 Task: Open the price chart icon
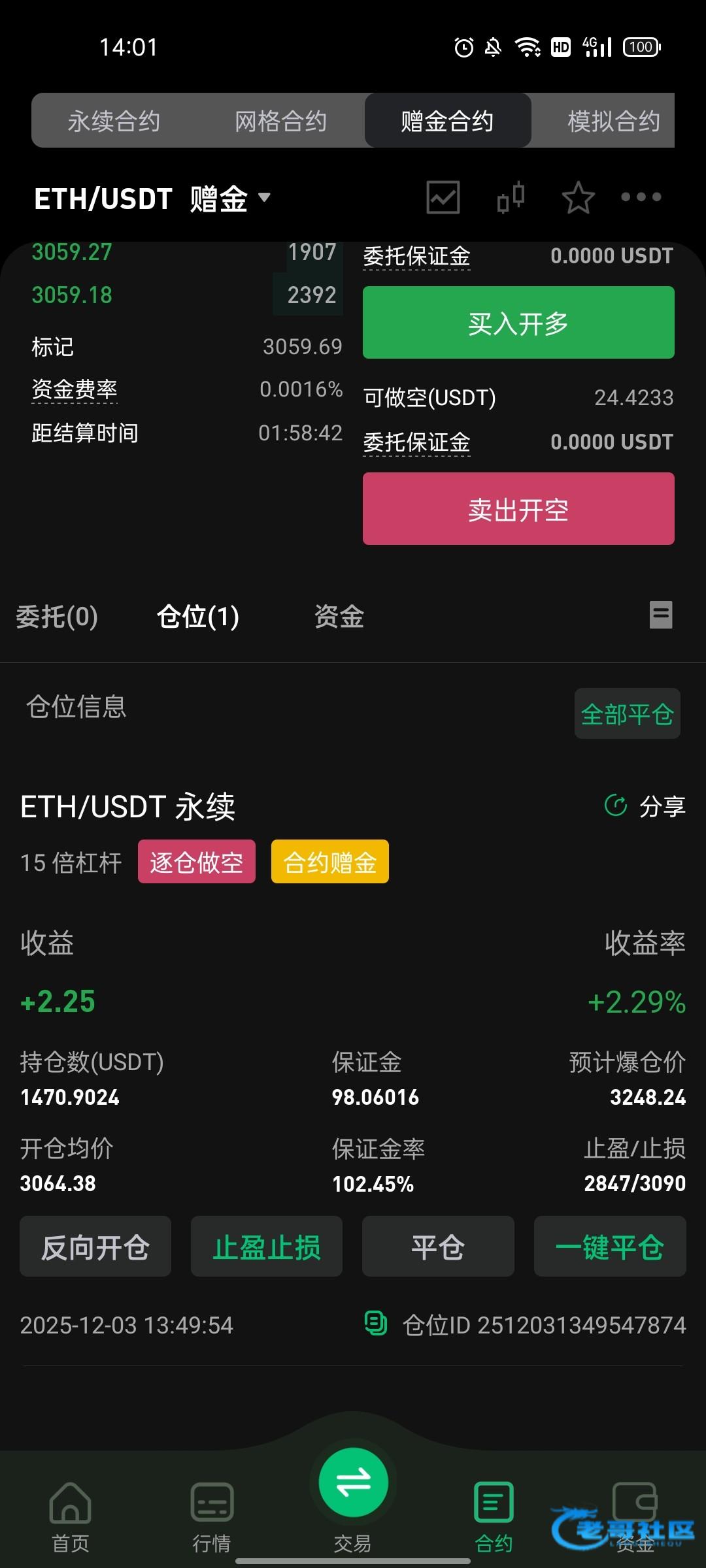[x=443, y=197]
